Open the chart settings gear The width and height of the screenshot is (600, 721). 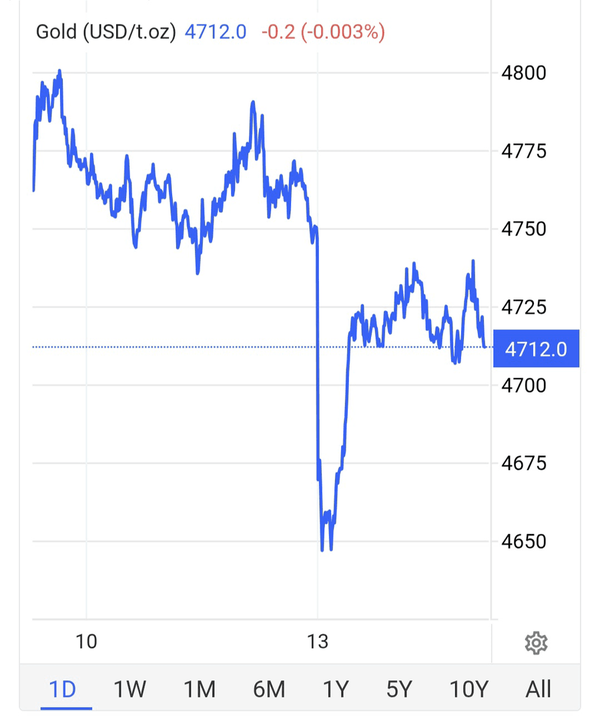pos(536,642)
